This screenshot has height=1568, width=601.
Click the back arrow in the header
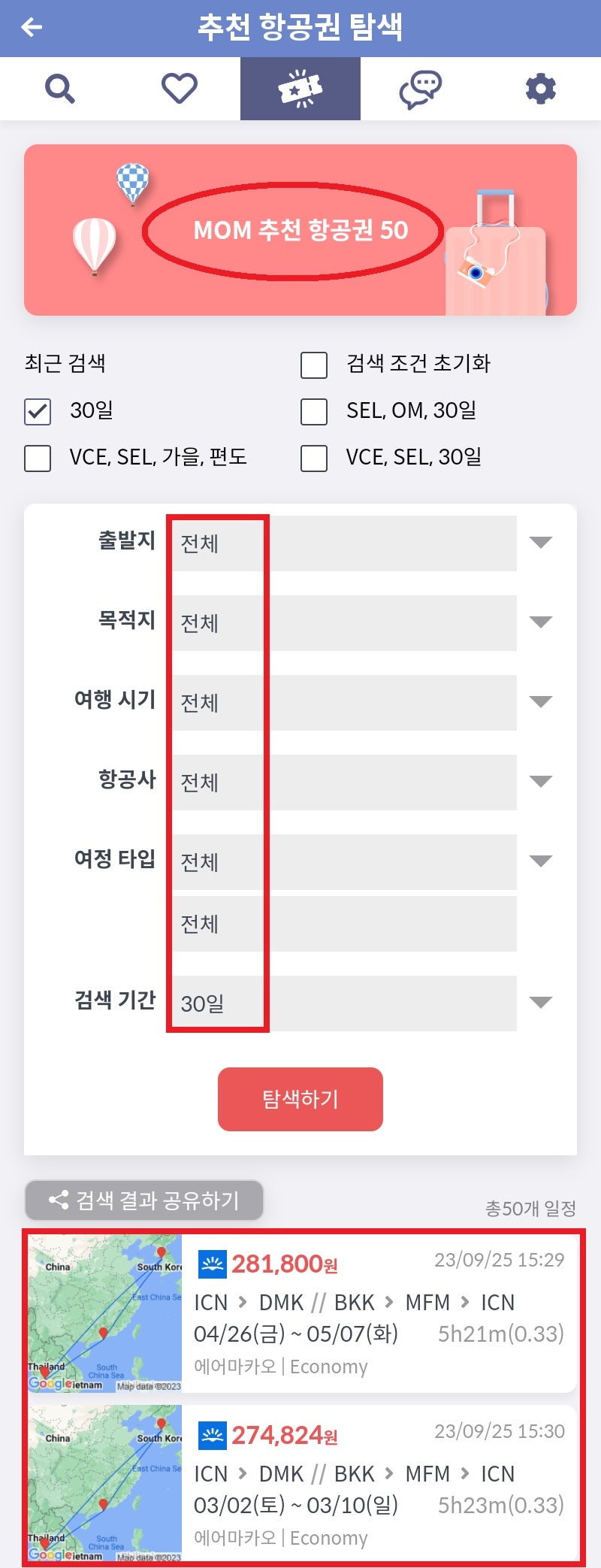(x=30, y=27)
